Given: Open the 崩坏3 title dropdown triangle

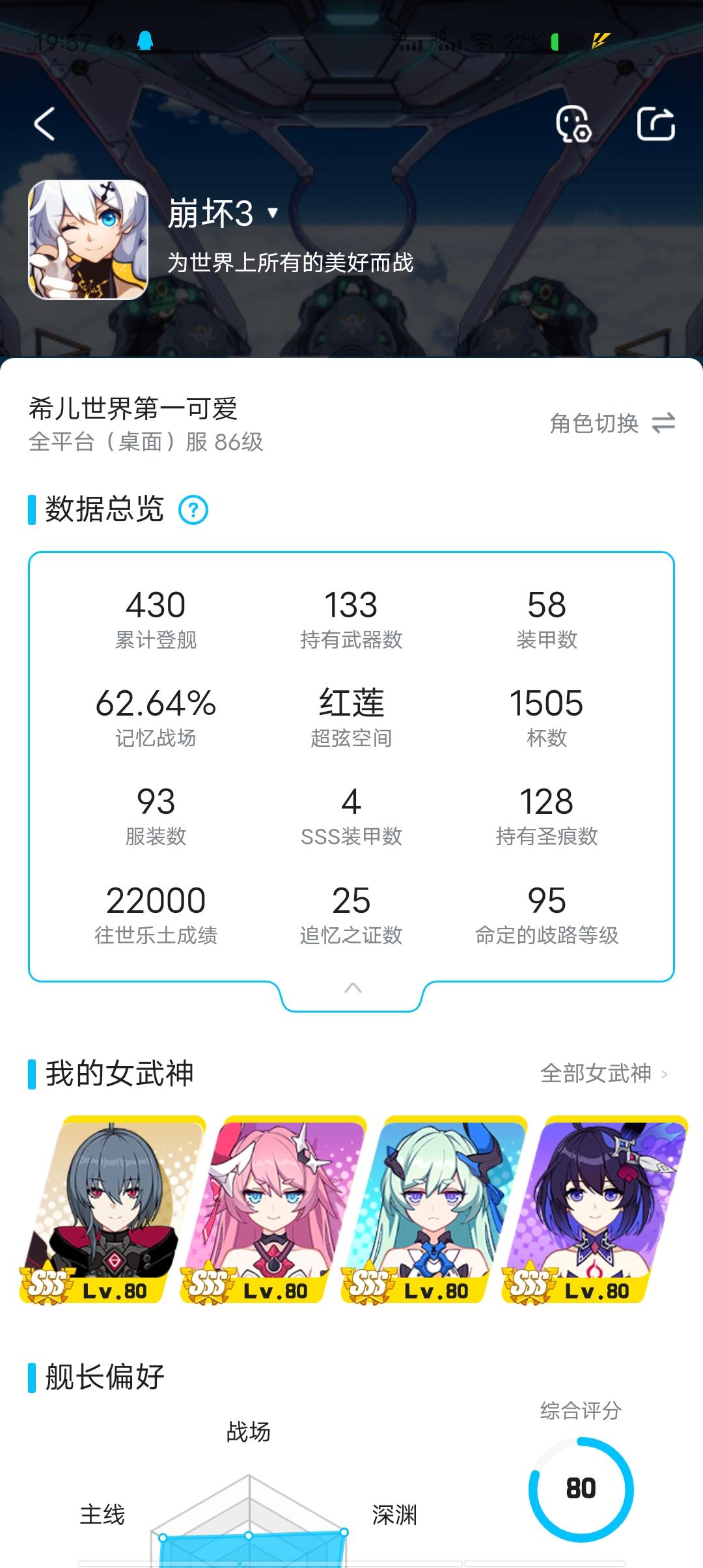Looking at the screenshot, I should [271, 212].
